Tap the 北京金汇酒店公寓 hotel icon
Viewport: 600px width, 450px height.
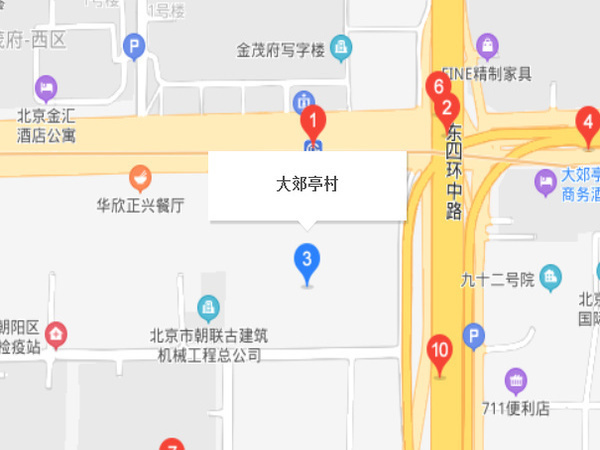[x=45, y=87]
